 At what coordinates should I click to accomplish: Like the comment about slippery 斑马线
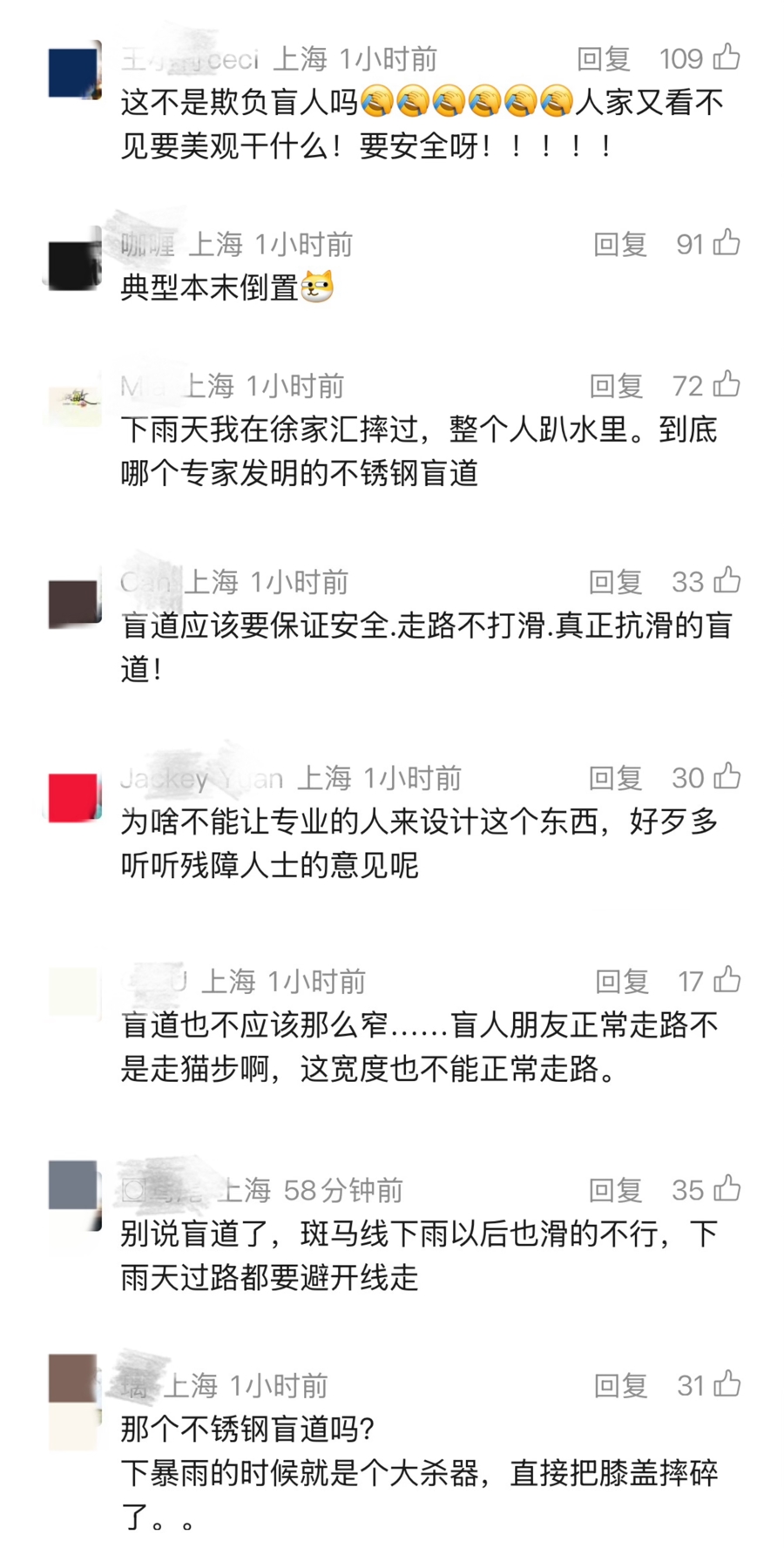click(x=727, y=1188)
